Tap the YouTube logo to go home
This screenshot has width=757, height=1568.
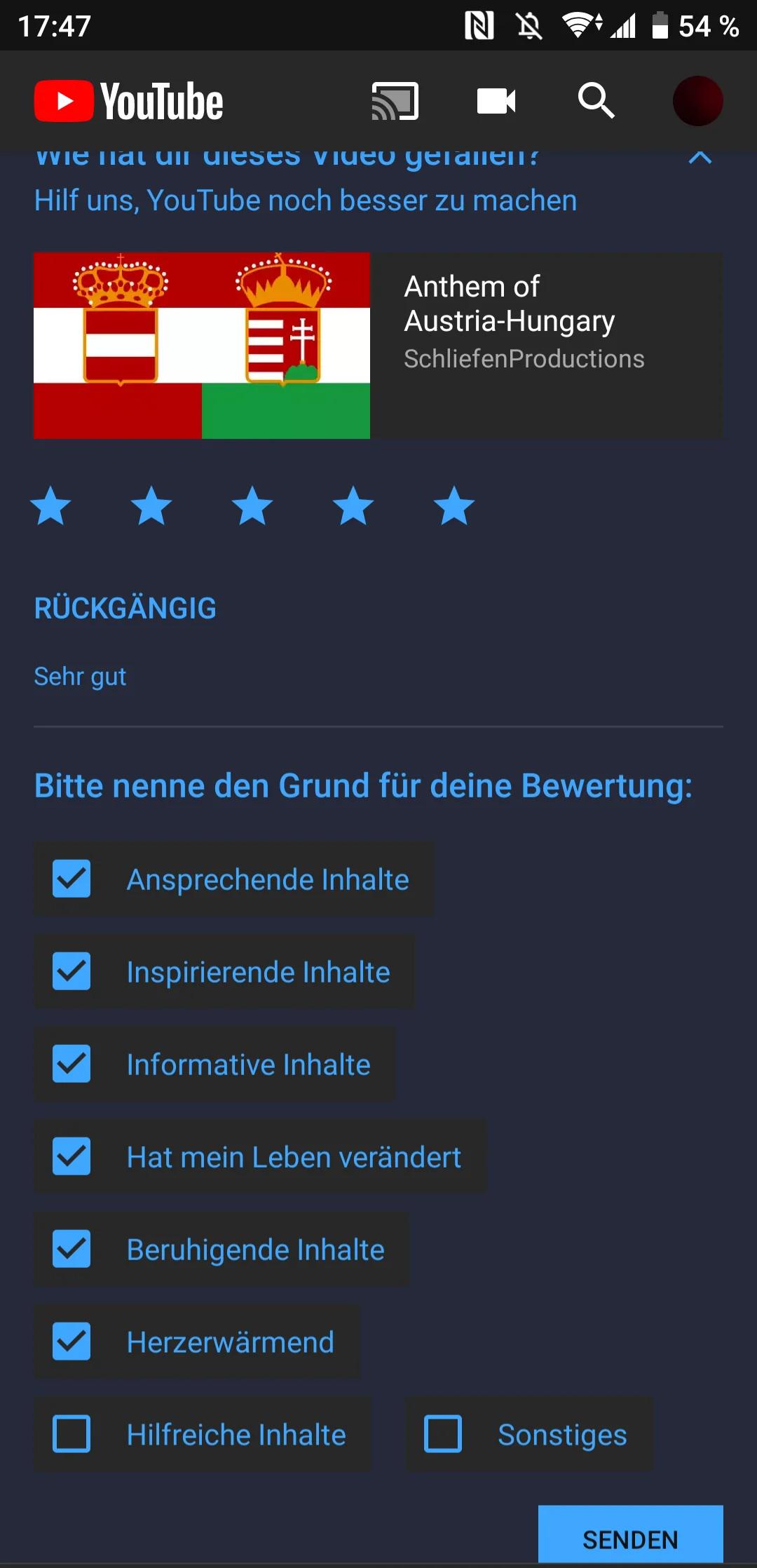pos(129,101)
